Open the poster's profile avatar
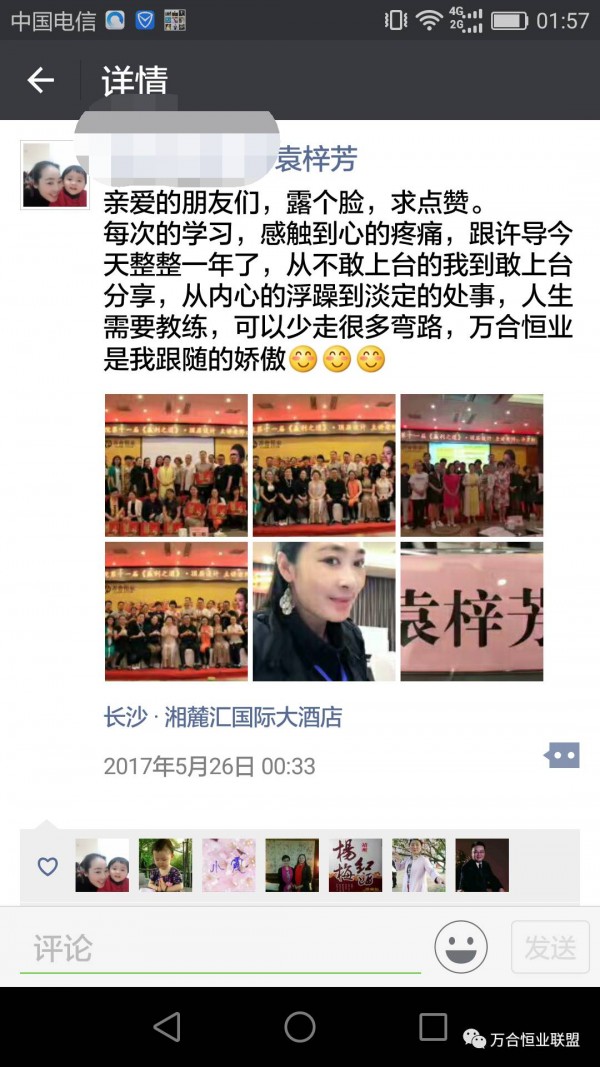Image resolution: width=600 pixels, height=1067 pixels. [55, 175]
